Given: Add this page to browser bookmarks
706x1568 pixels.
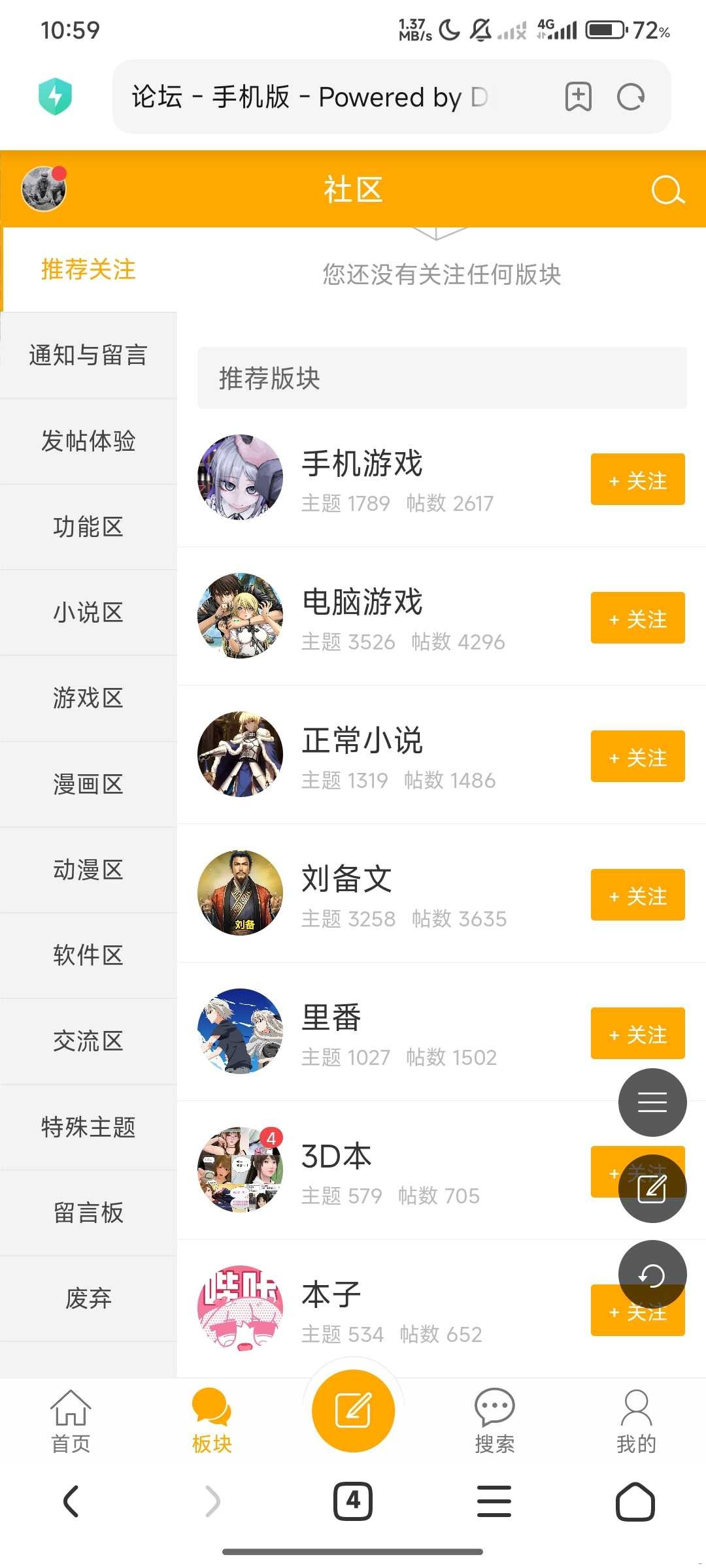Looking at the screenshot, I should (579, 97).
